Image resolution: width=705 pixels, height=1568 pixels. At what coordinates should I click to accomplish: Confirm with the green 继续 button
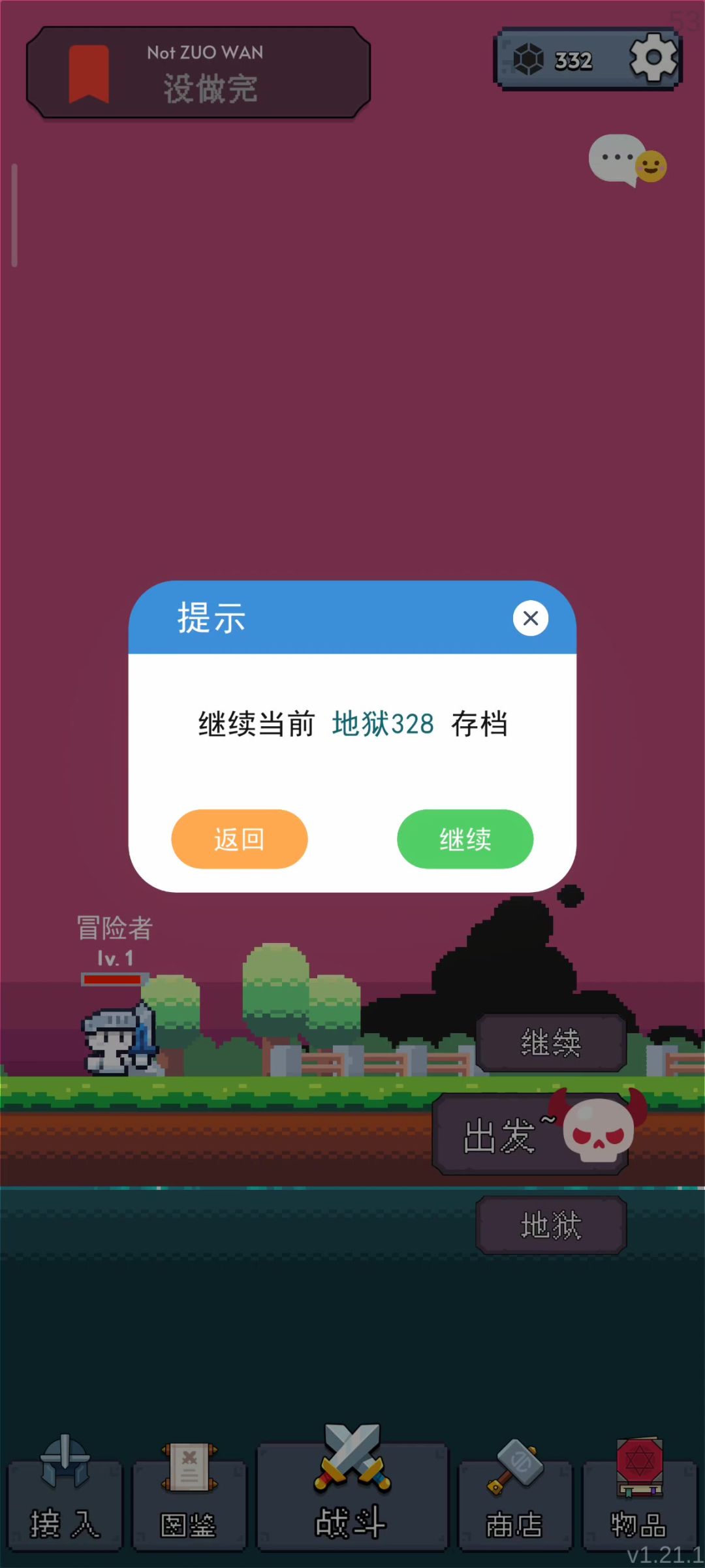[x=465, y=839]
